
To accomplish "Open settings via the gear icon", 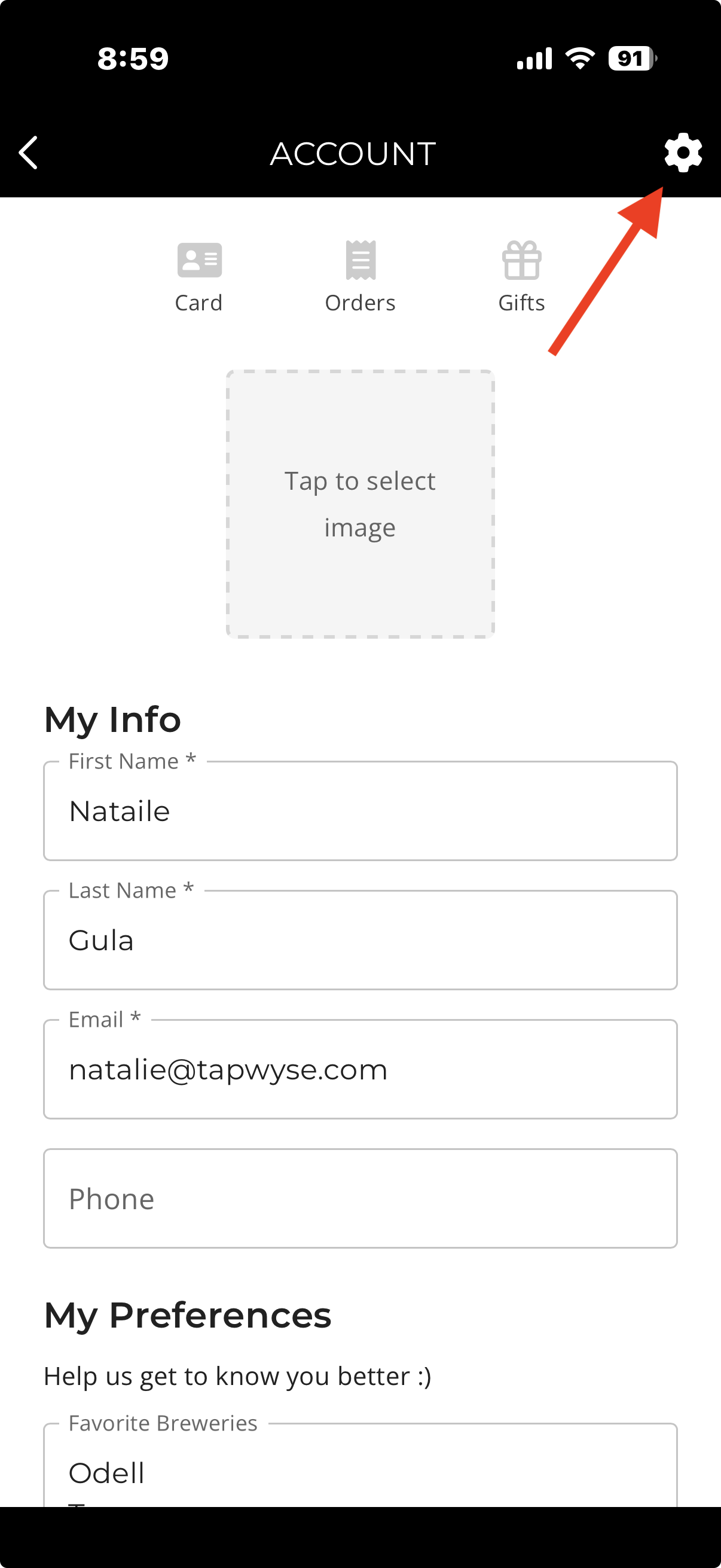I will pyautogui.click(x=683, y=152).
